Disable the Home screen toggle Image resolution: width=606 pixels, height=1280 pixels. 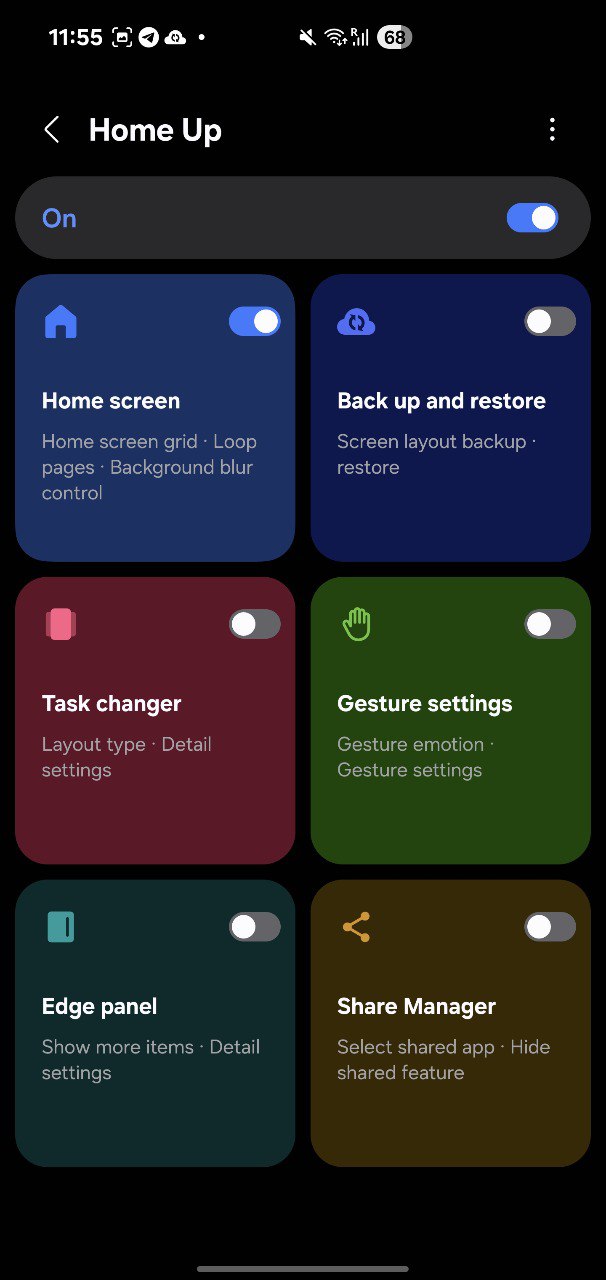pos(255,321)
